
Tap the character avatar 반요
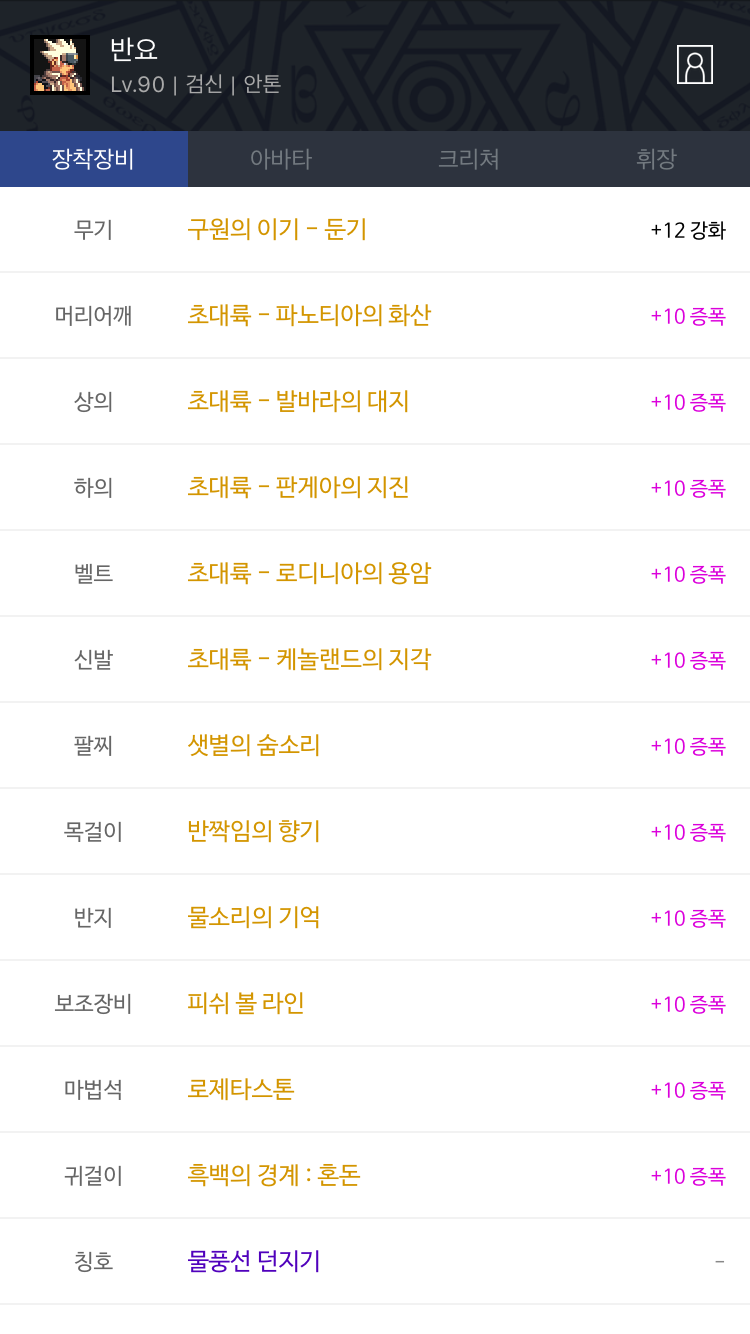pos(60,65)
